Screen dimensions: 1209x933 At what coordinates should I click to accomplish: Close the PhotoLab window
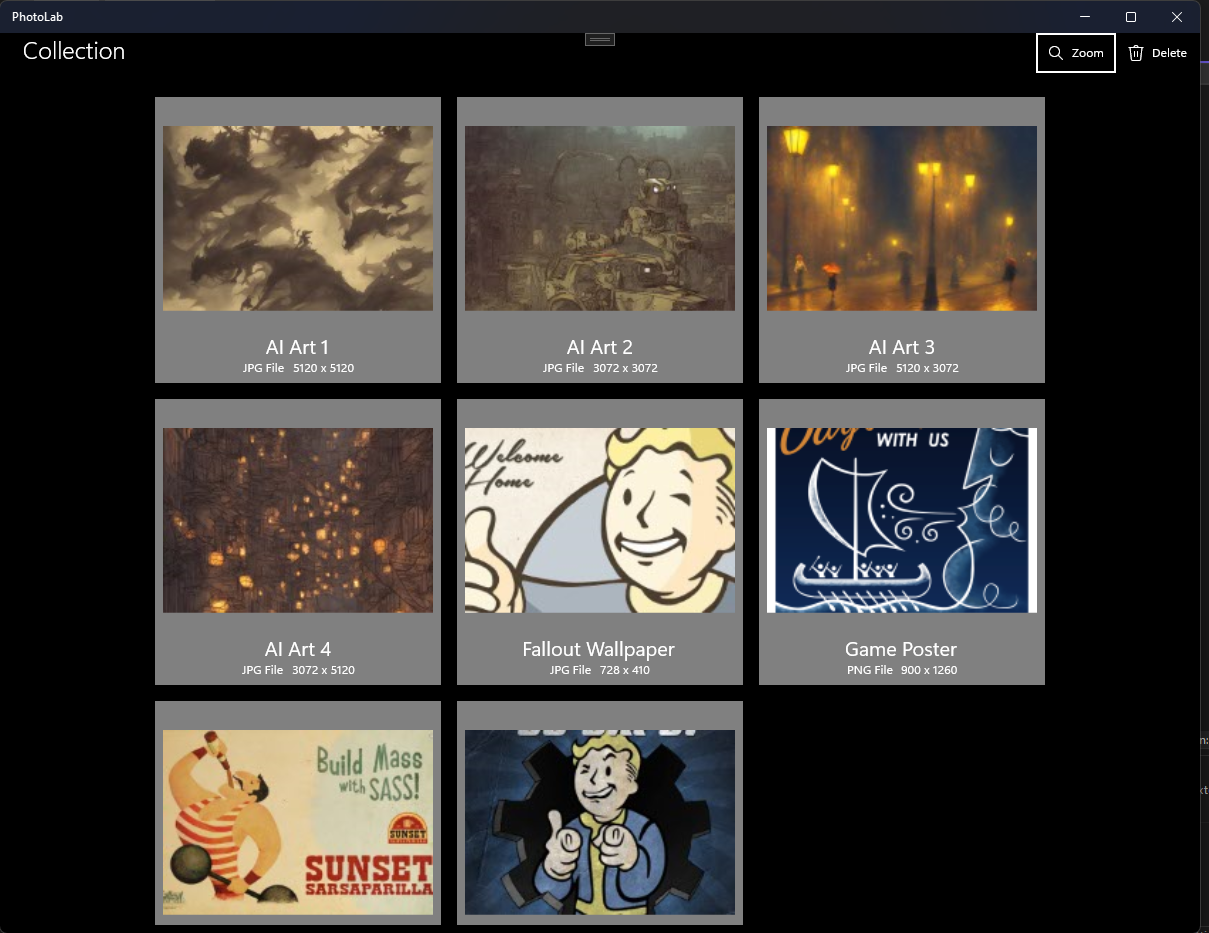(1177, 17)
